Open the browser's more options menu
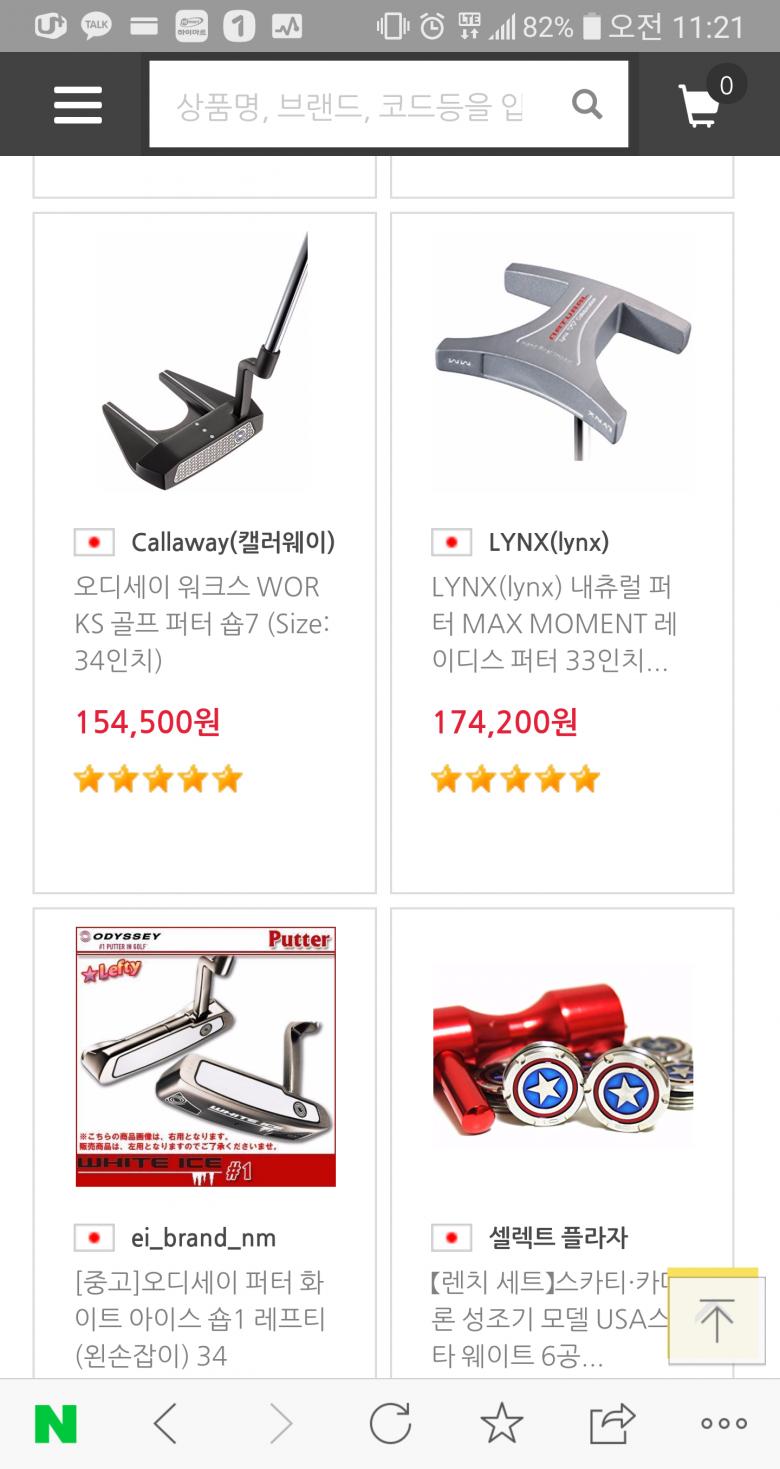The image size is (780, 1469). pyautogui.click(x=724, y=1424)
